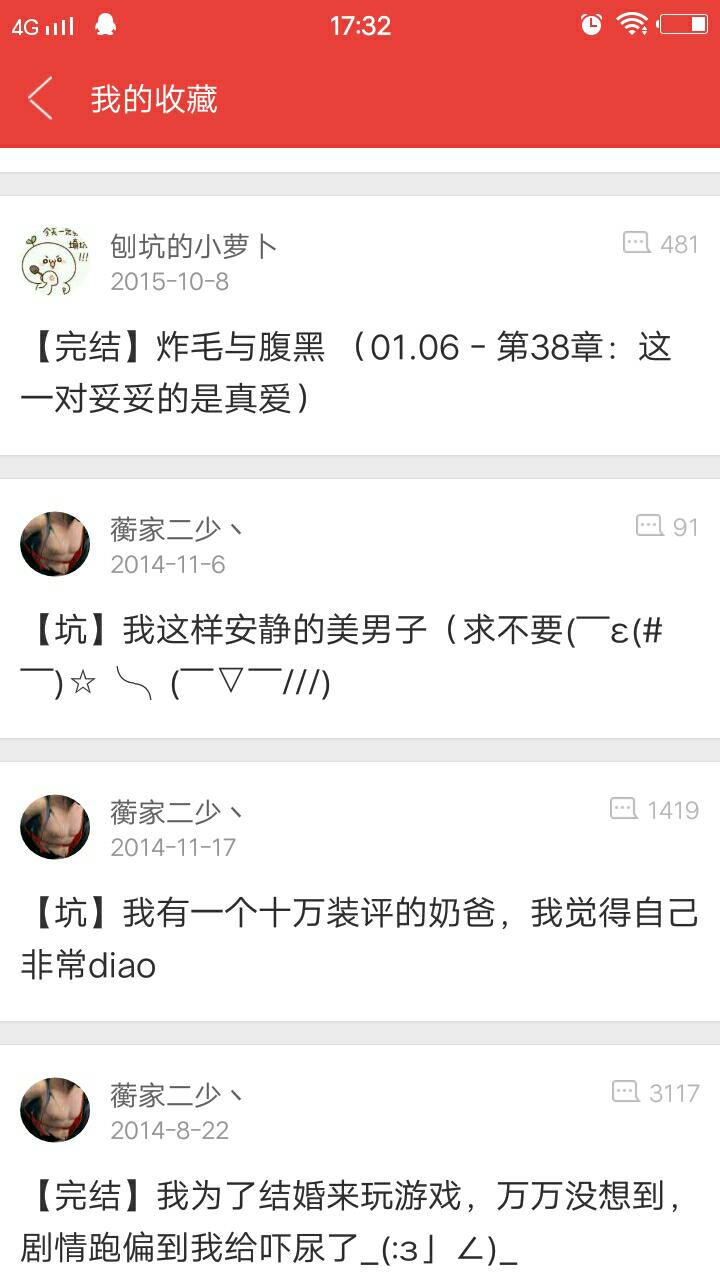The image size is (720, 1280).
Task: Open the post 炸毛与腹黑
Action: (x=346, y=373)
